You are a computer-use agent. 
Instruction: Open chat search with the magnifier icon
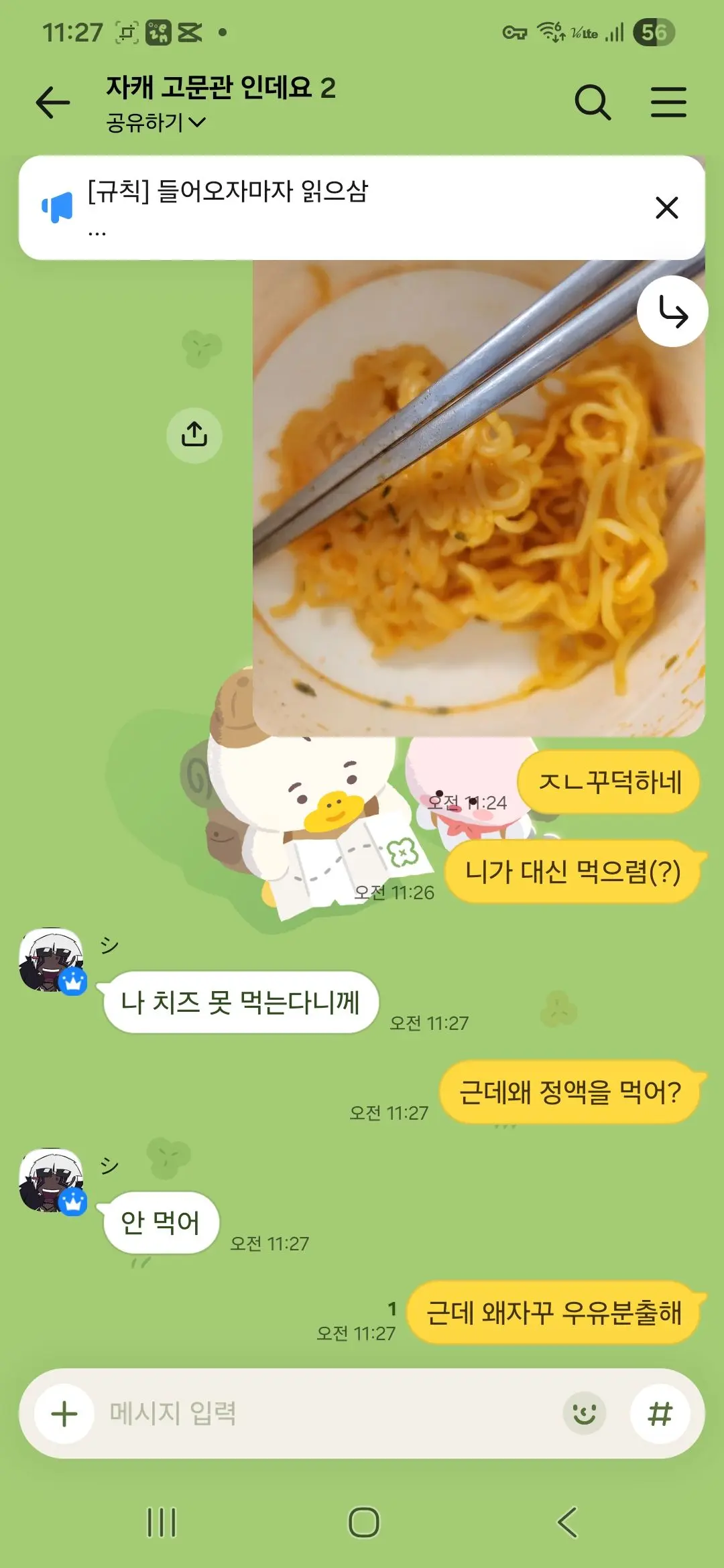pyautogui.click(x=593, y=103)
